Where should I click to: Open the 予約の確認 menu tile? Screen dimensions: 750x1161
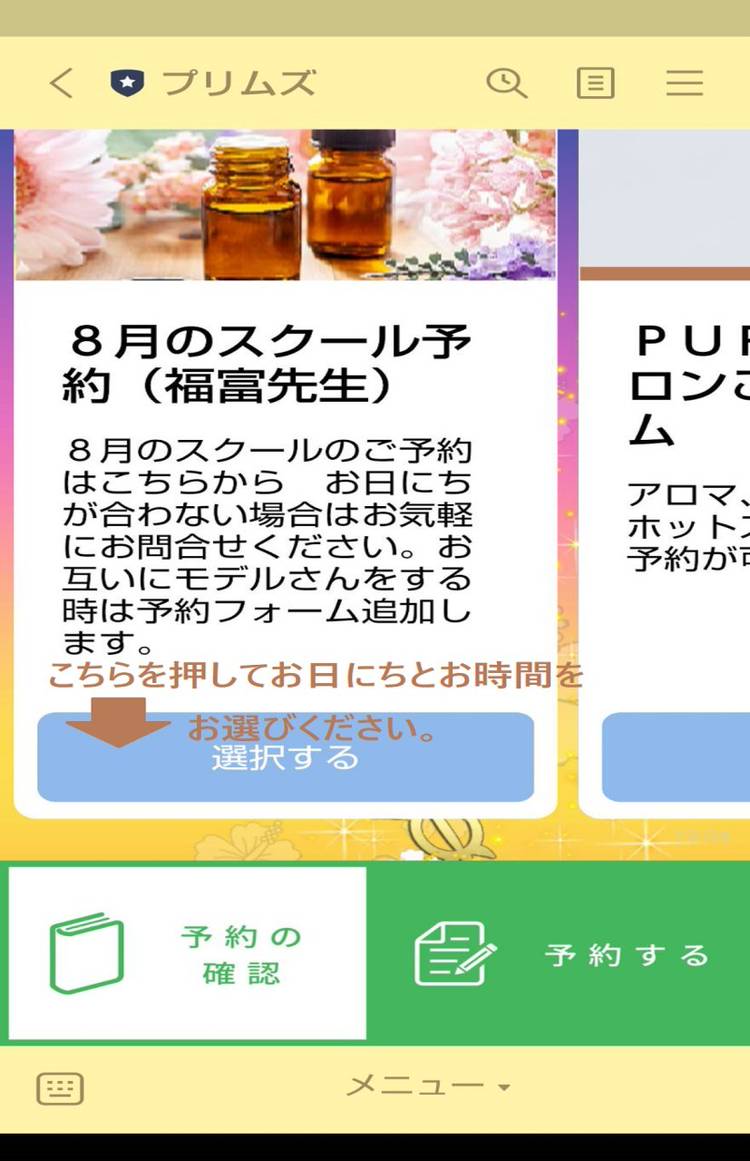click(187, 953)
